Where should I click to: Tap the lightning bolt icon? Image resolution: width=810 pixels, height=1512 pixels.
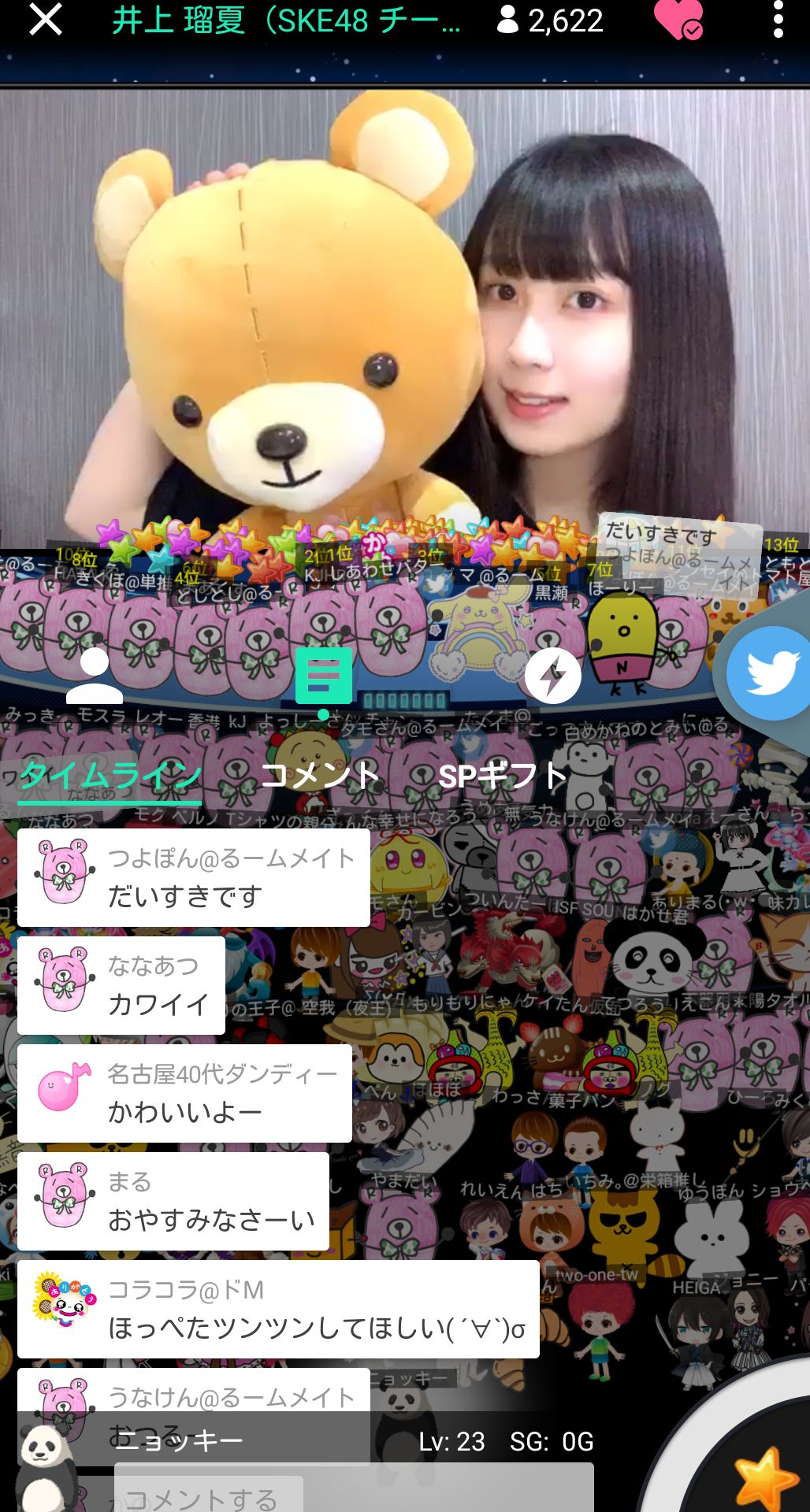(552, 676)
